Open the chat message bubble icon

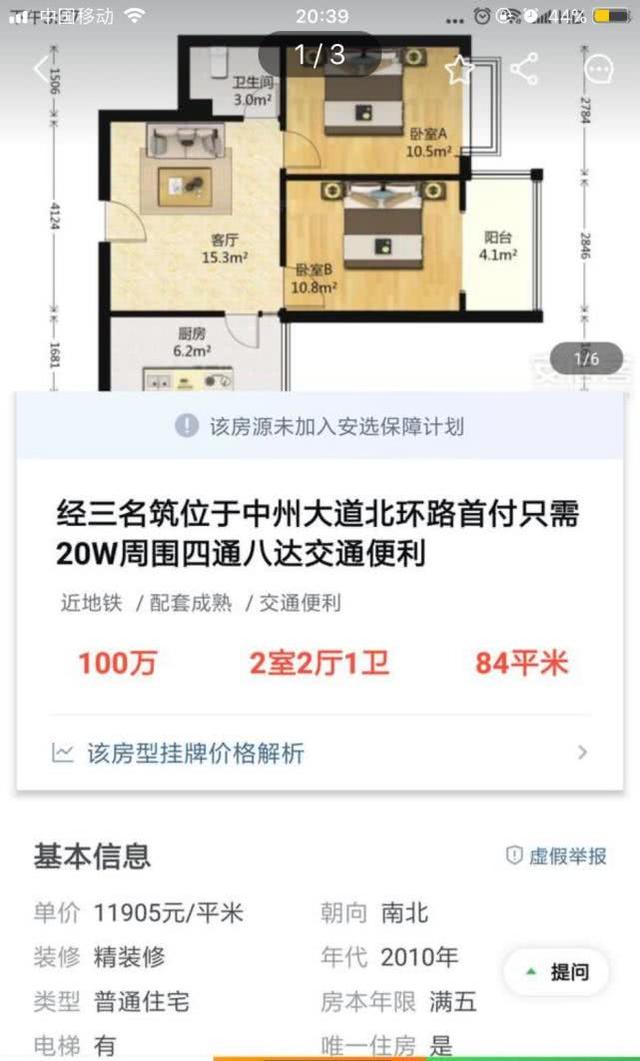[x=598, y=68]
